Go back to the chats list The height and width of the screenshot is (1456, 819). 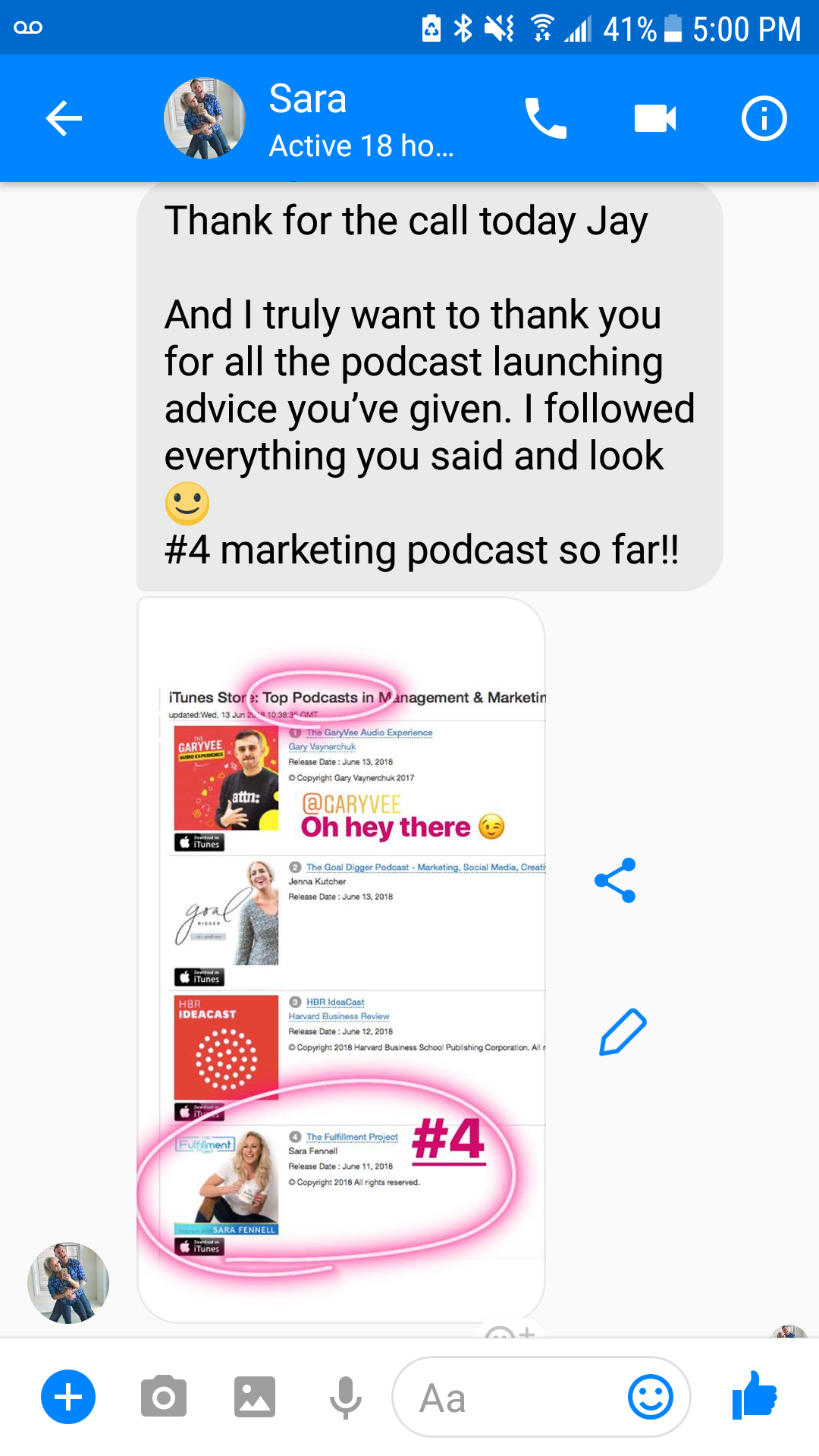[x=64, y=118]
